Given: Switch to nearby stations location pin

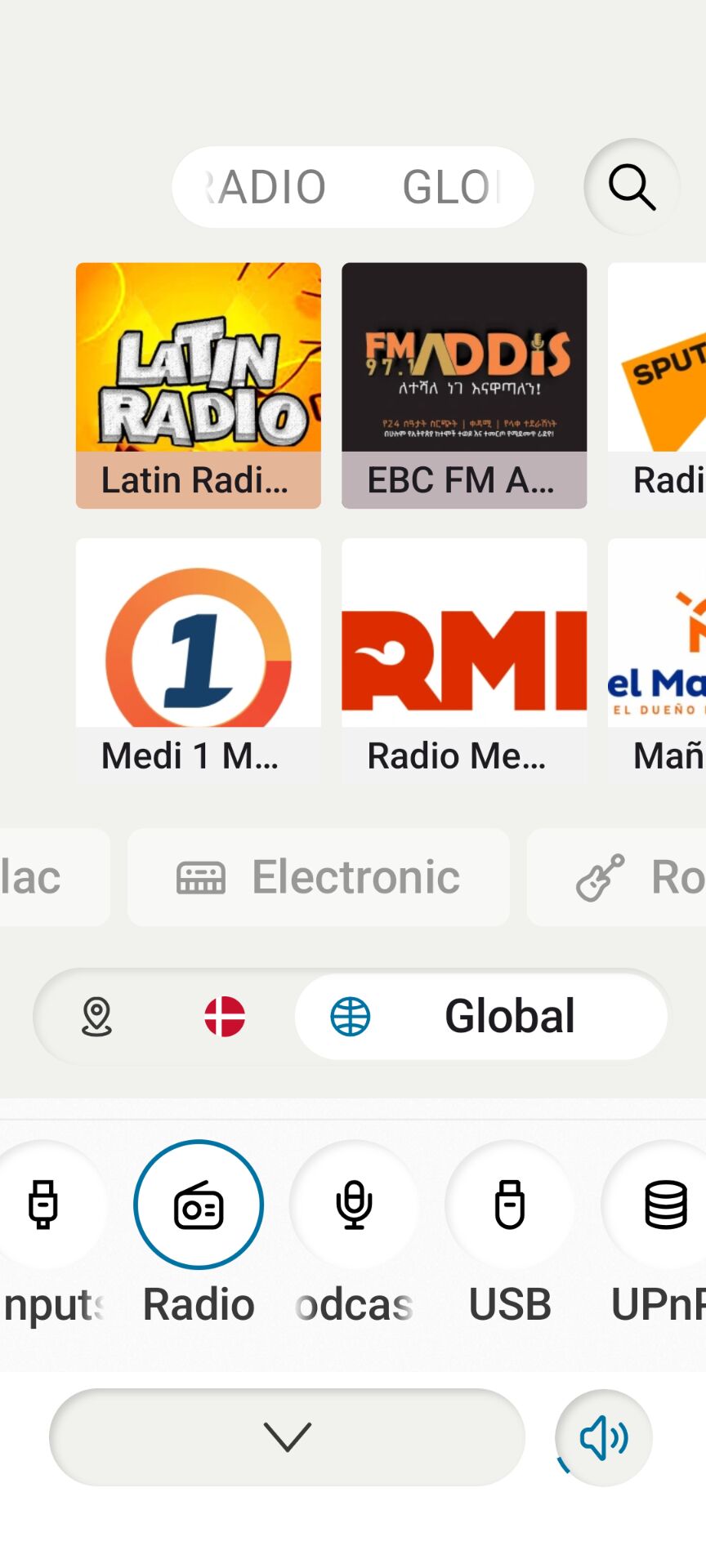Looking at the screenshot, I should [96, 1017].
